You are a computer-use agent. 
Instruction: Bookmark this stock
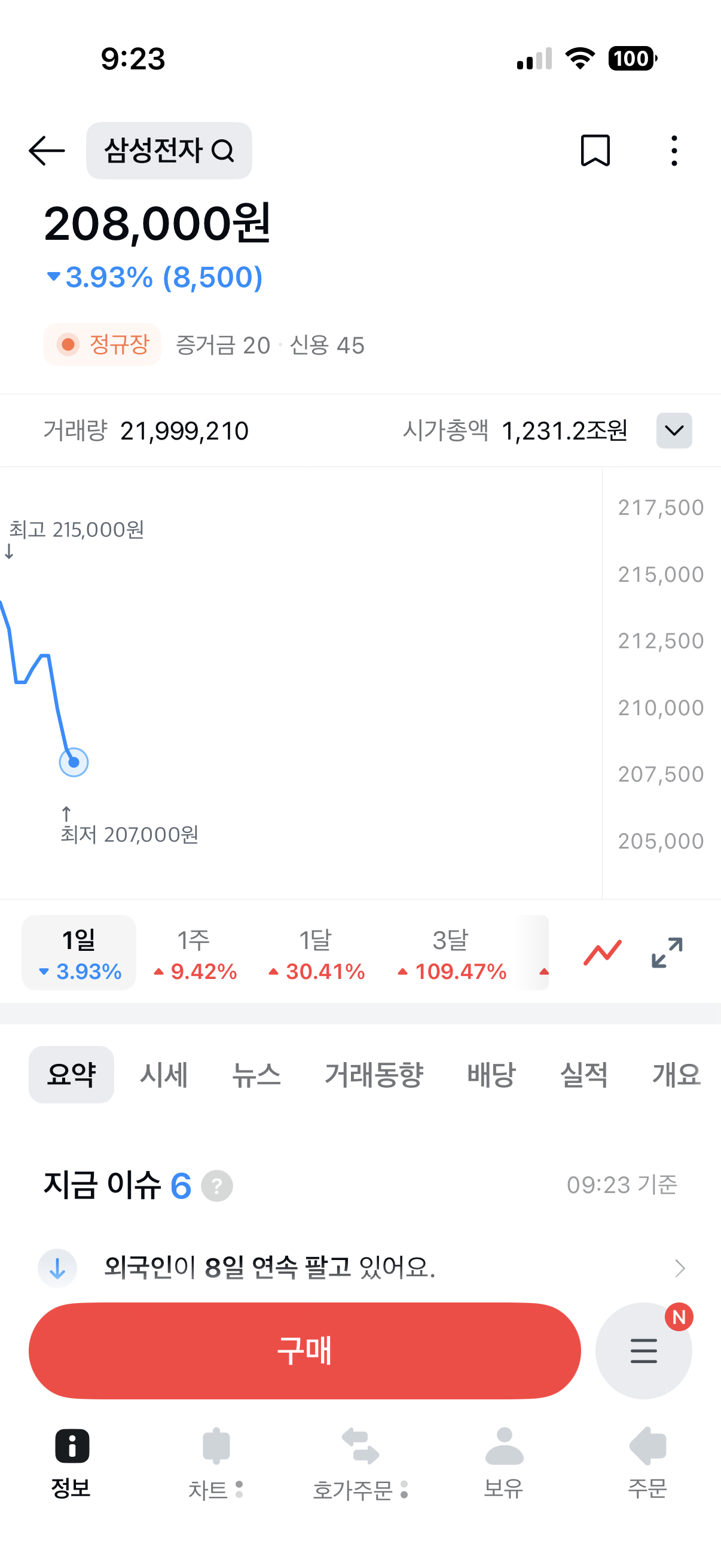(595, 150)
